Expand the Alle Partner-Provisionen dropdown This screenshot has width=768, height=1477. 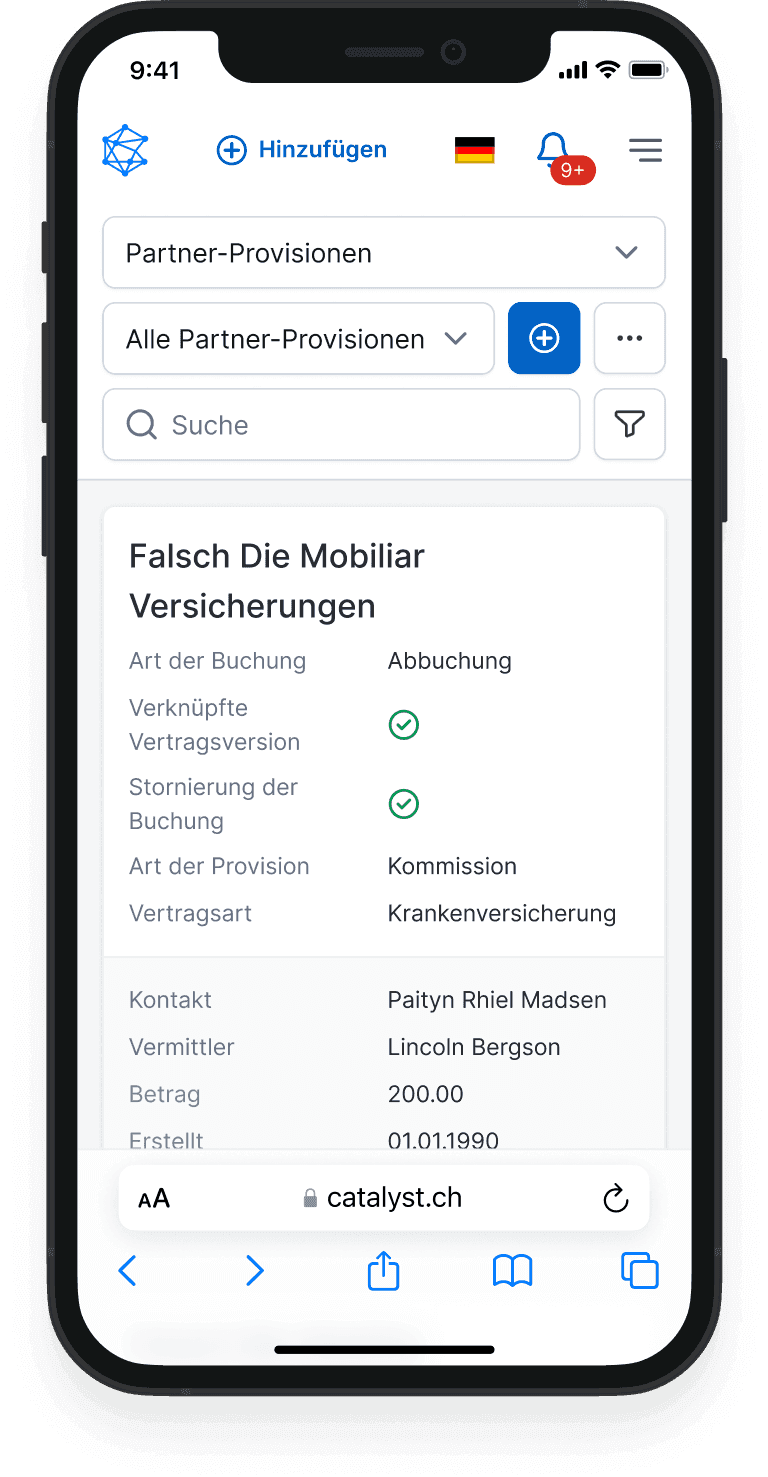point(298,339)
